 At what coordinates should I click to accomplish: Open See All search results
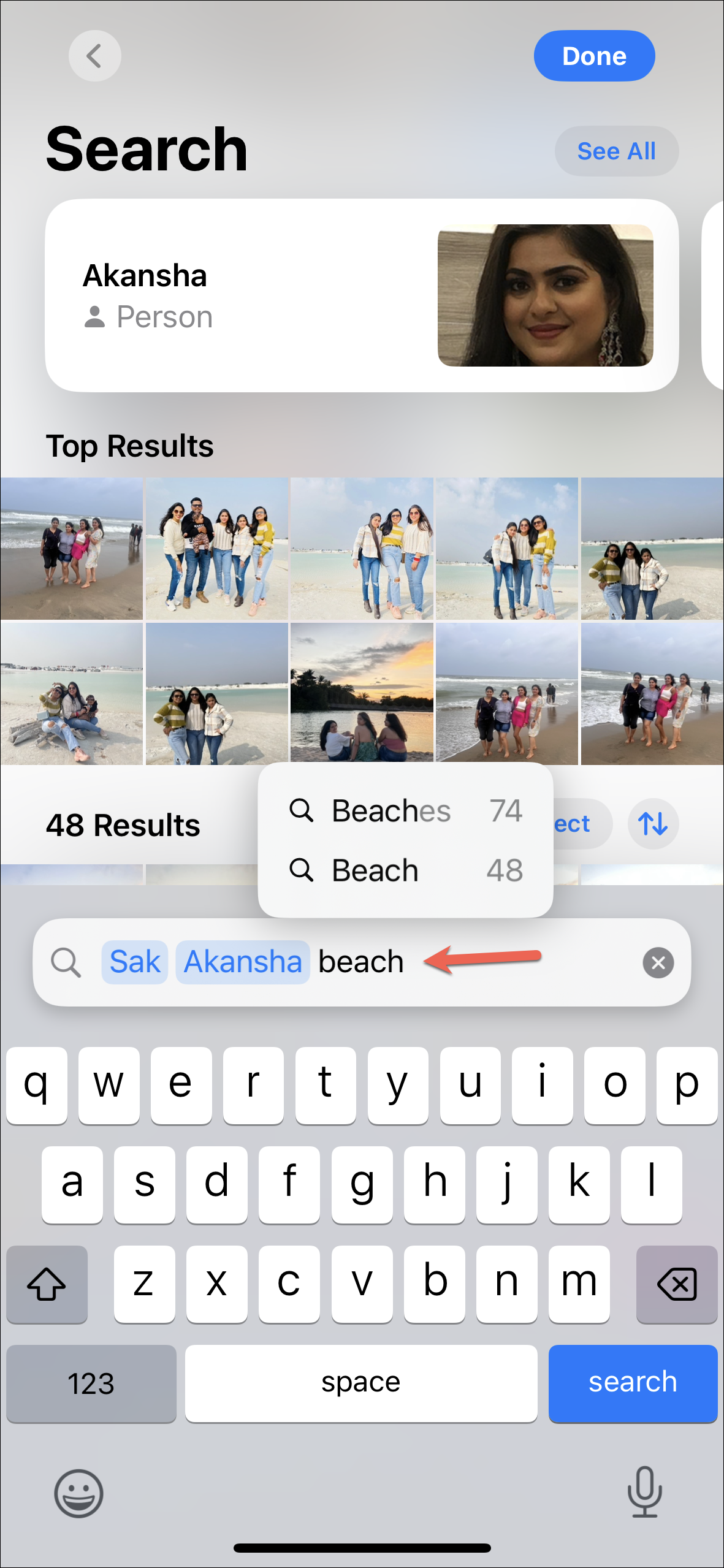click(x=616, y=151)
